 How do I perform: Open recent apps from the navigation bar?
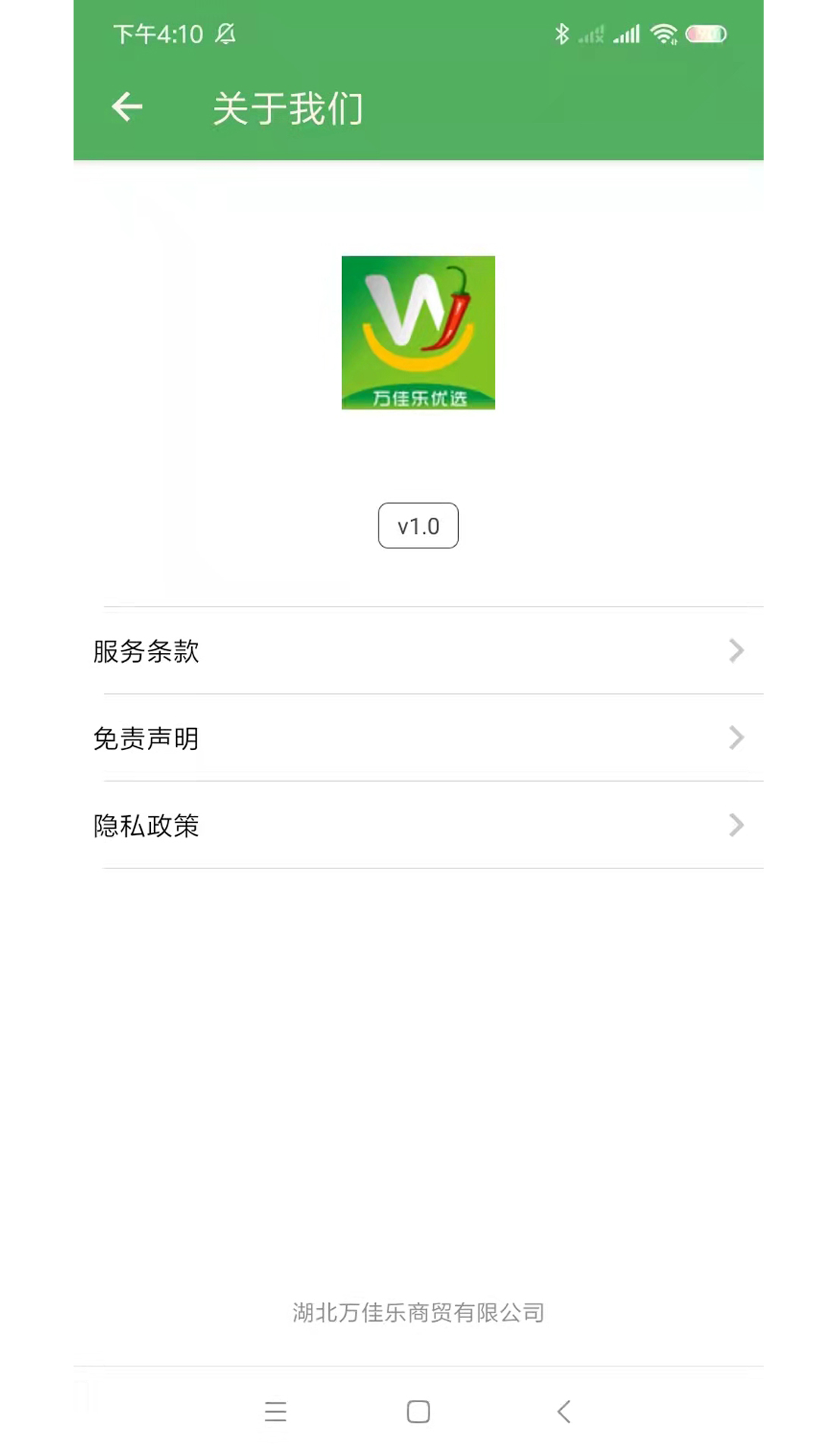pos(275,1411)
